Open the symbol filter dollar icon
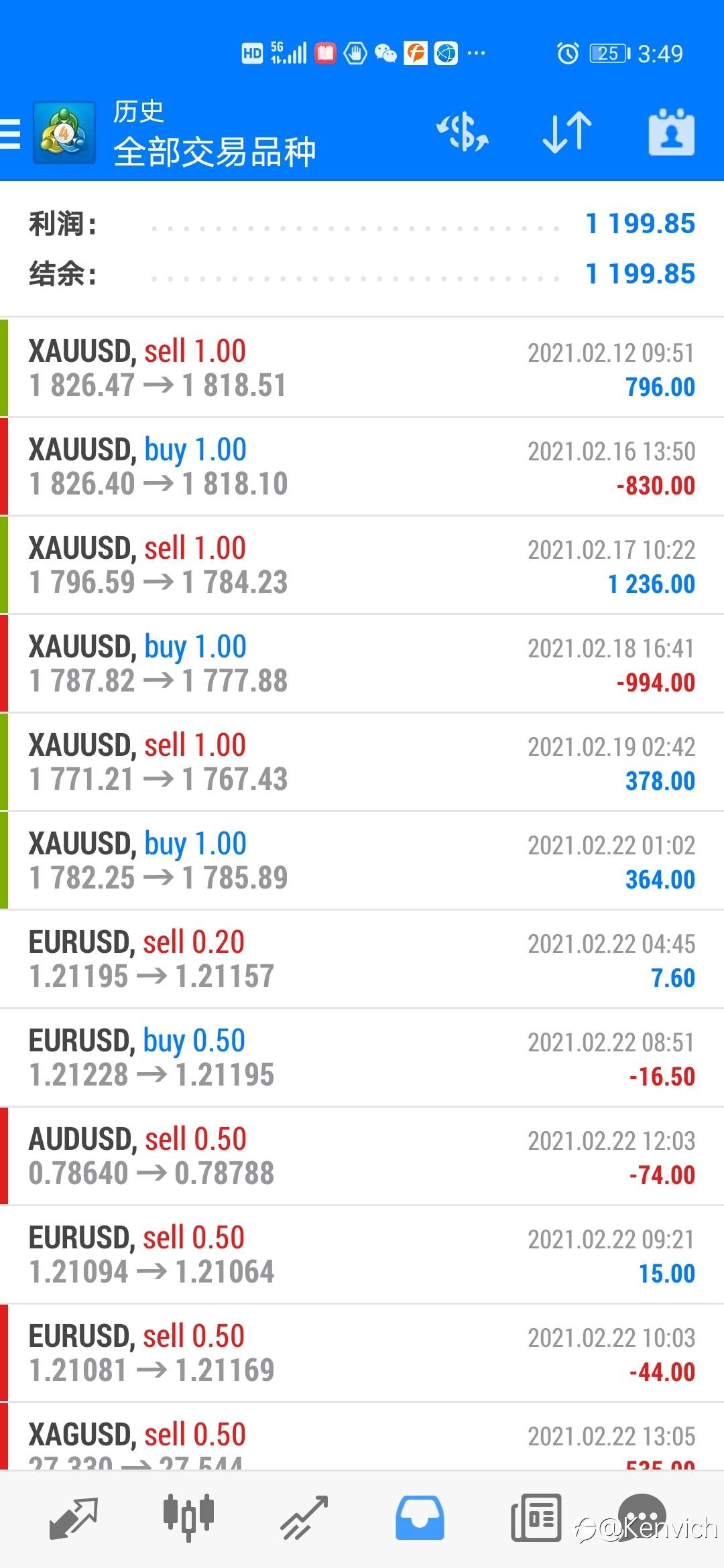This screenshot has height=1568, width=724. (463, 132)
